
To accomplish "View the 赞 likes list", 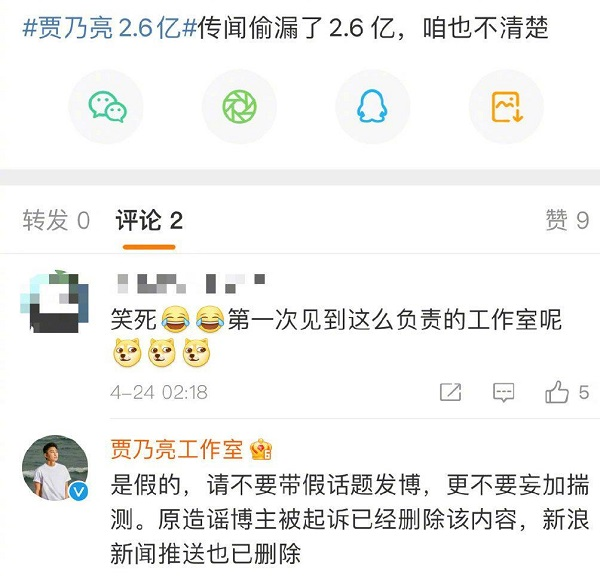I will 566,221.
